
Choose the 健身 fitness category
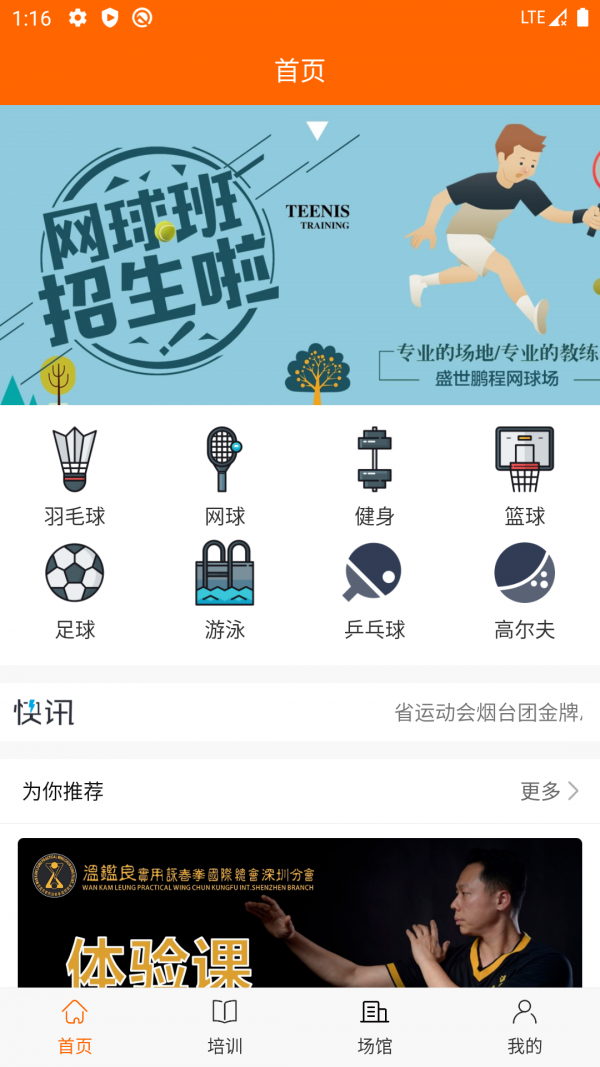click(x=375, y=476)
